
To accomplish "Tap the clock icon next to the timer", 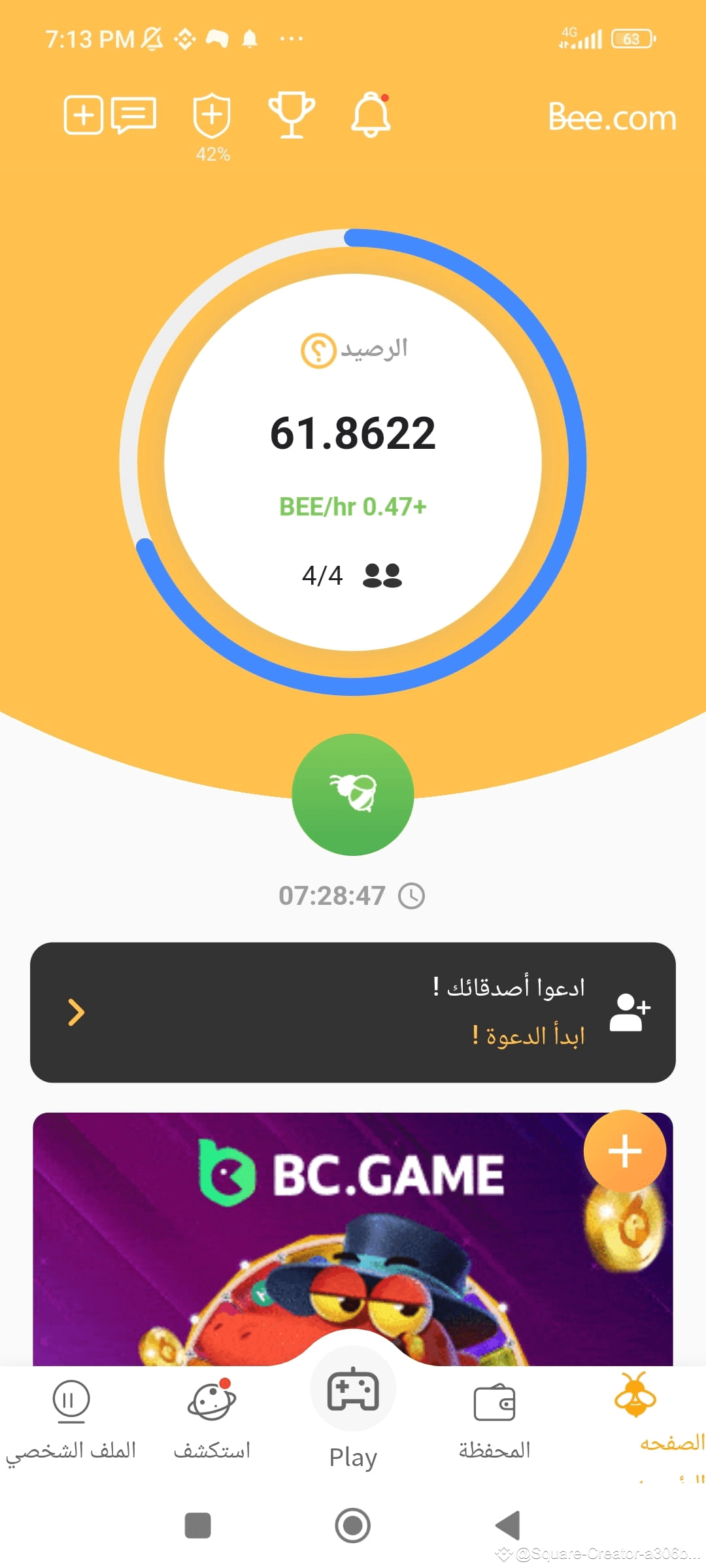I will pos(412,896).
